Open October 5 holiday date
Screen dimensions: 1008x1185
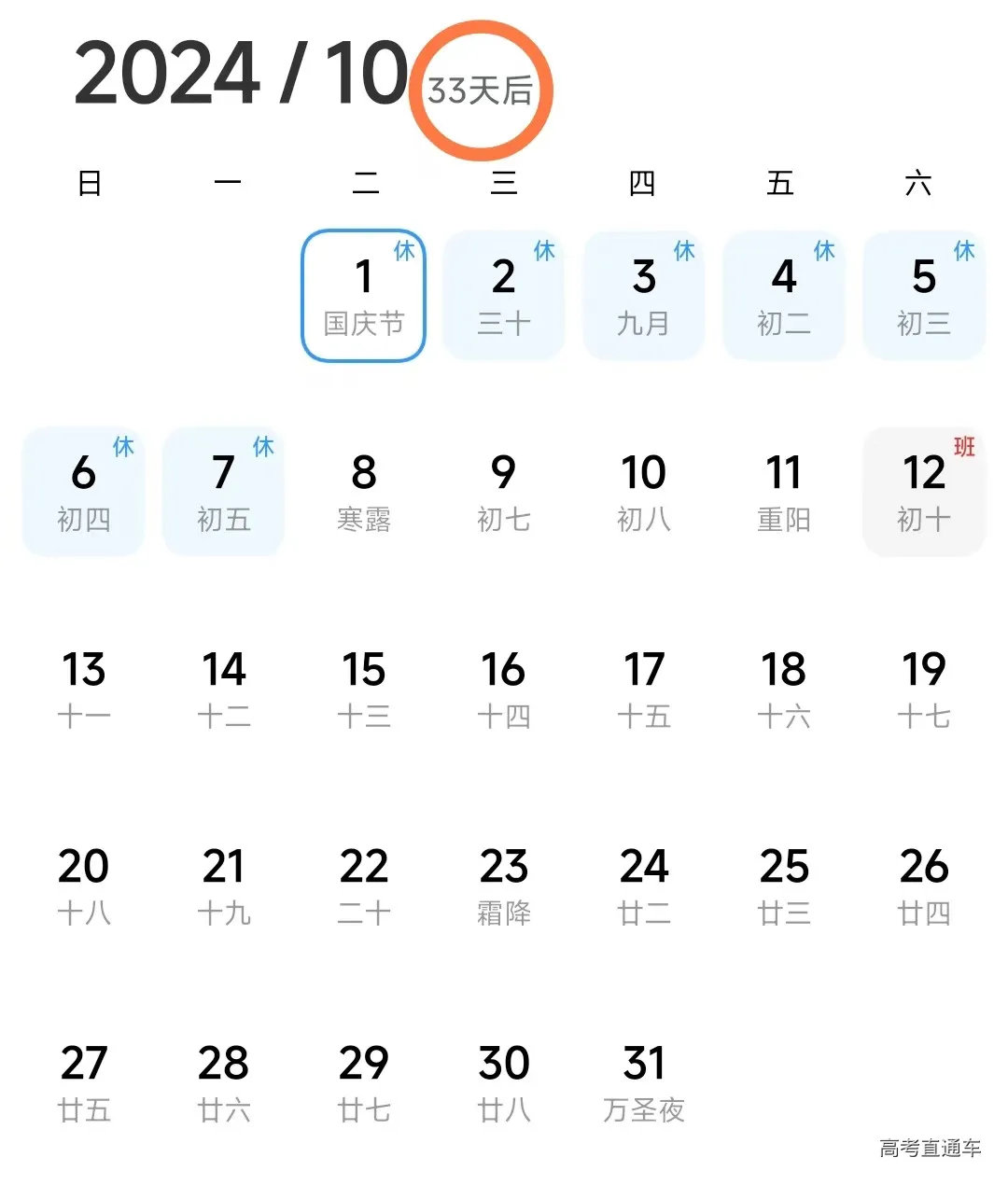923,296
